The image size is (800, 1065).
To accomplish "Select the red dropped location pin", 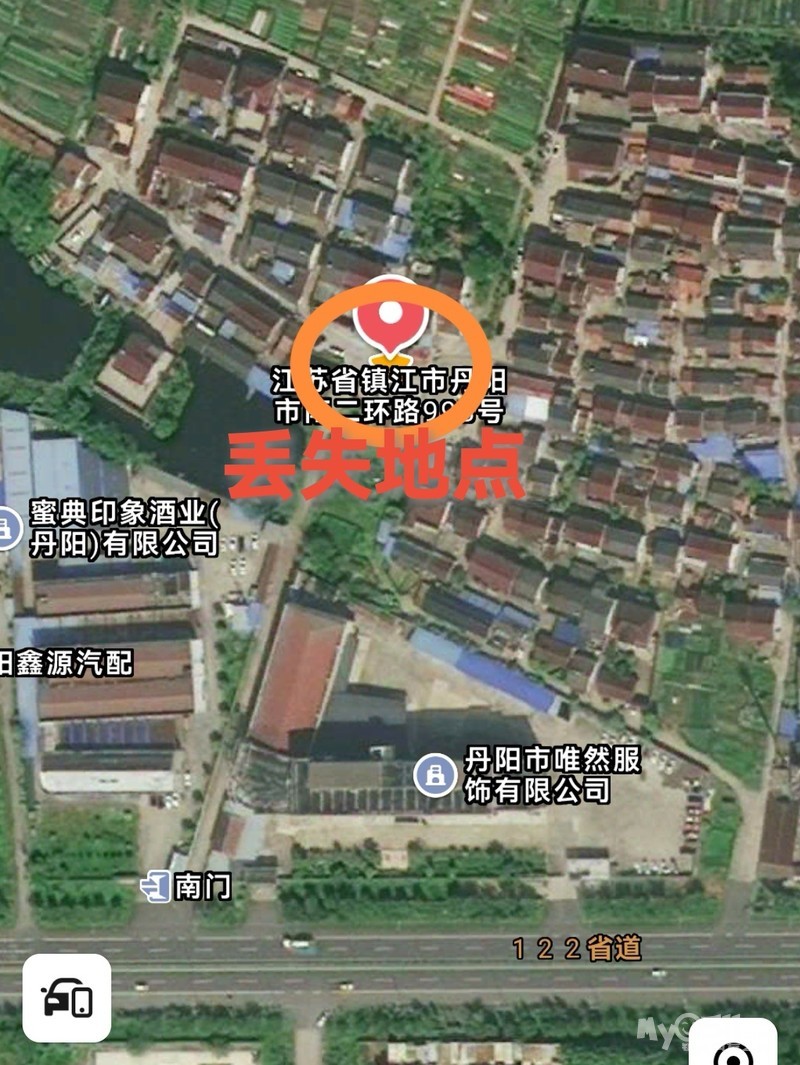I will click(391, 318).
